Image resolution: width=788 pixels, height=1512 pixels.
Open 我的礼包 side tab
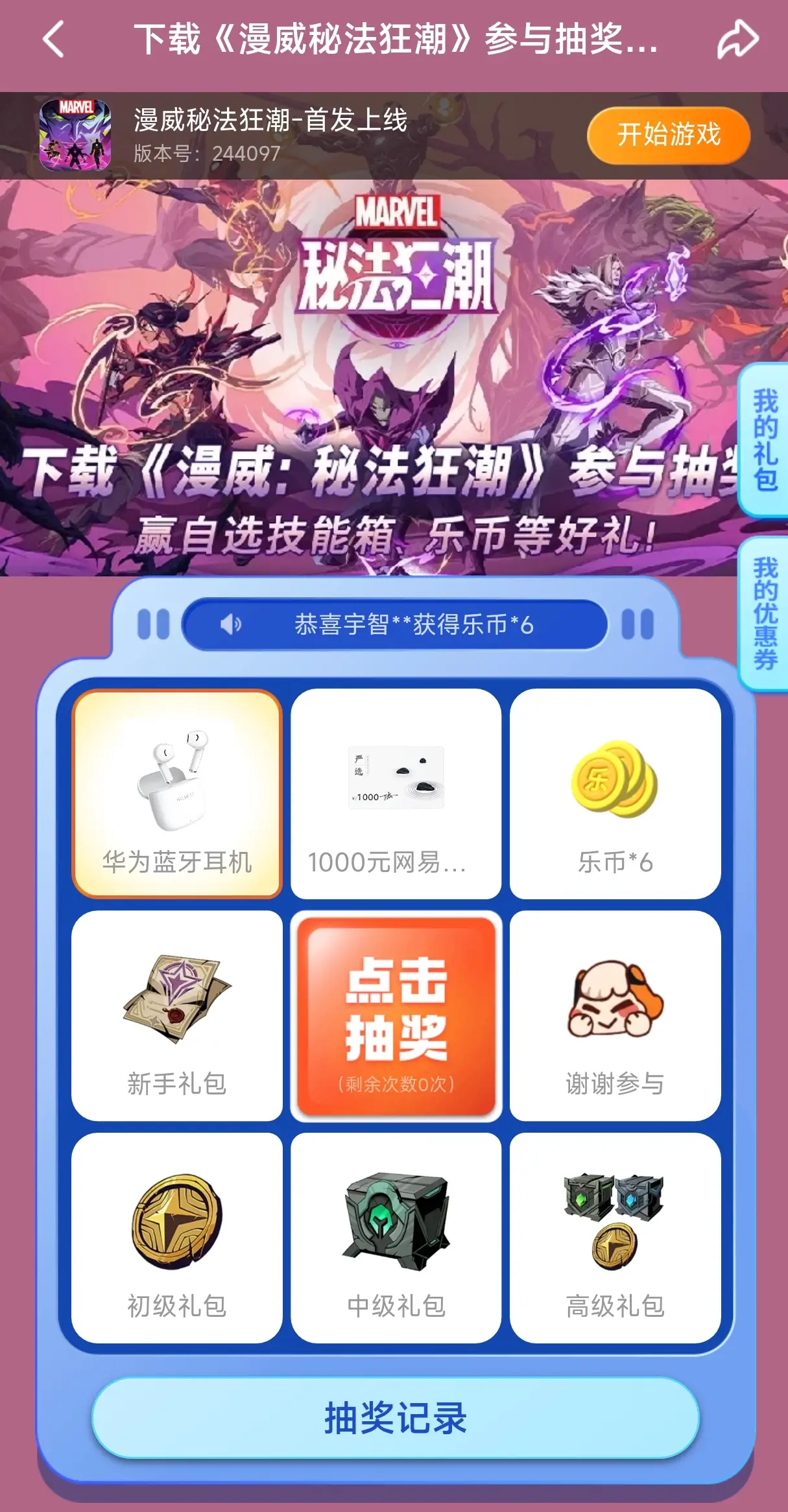(x=765, y=440)
